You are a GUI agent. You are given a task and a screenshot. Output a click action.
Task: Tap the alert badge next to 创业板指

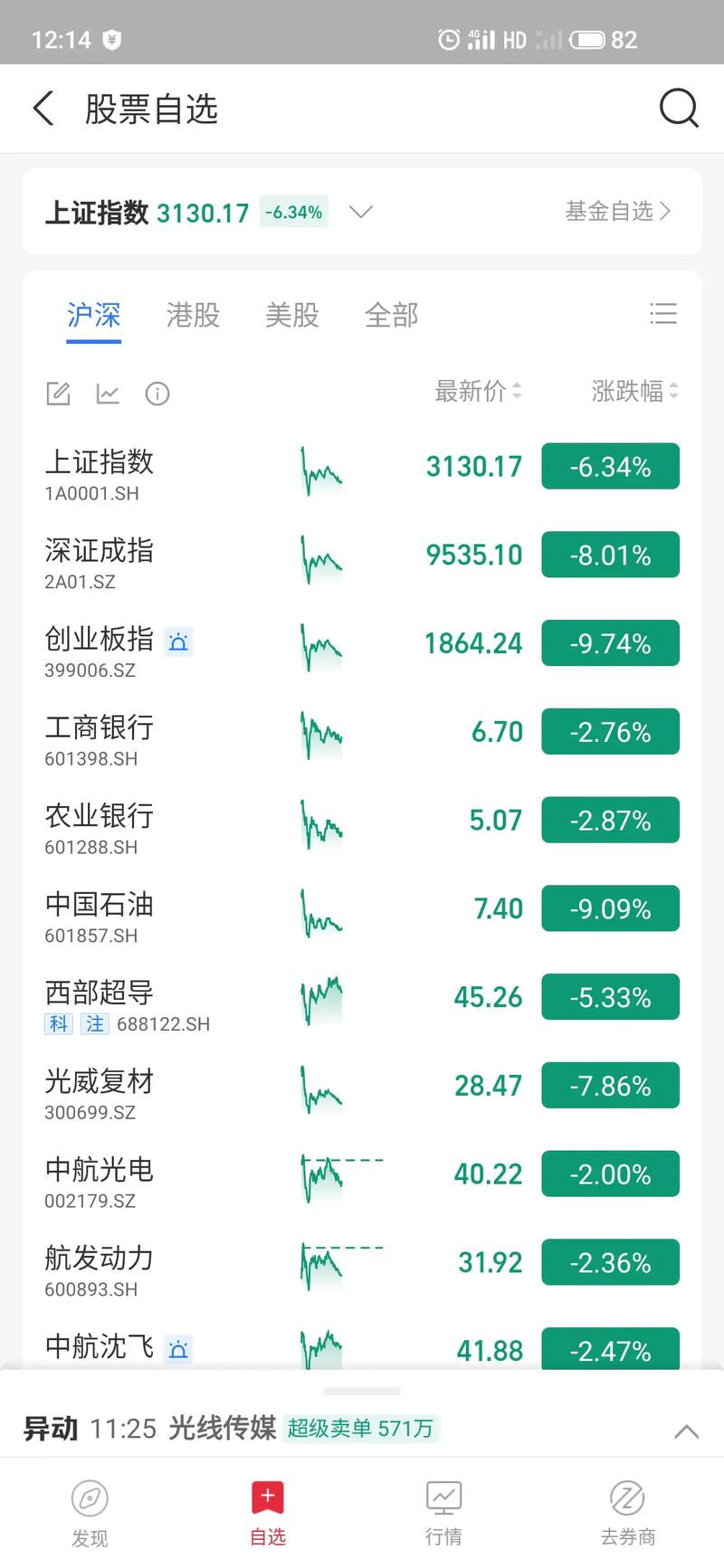coord(178,641)
